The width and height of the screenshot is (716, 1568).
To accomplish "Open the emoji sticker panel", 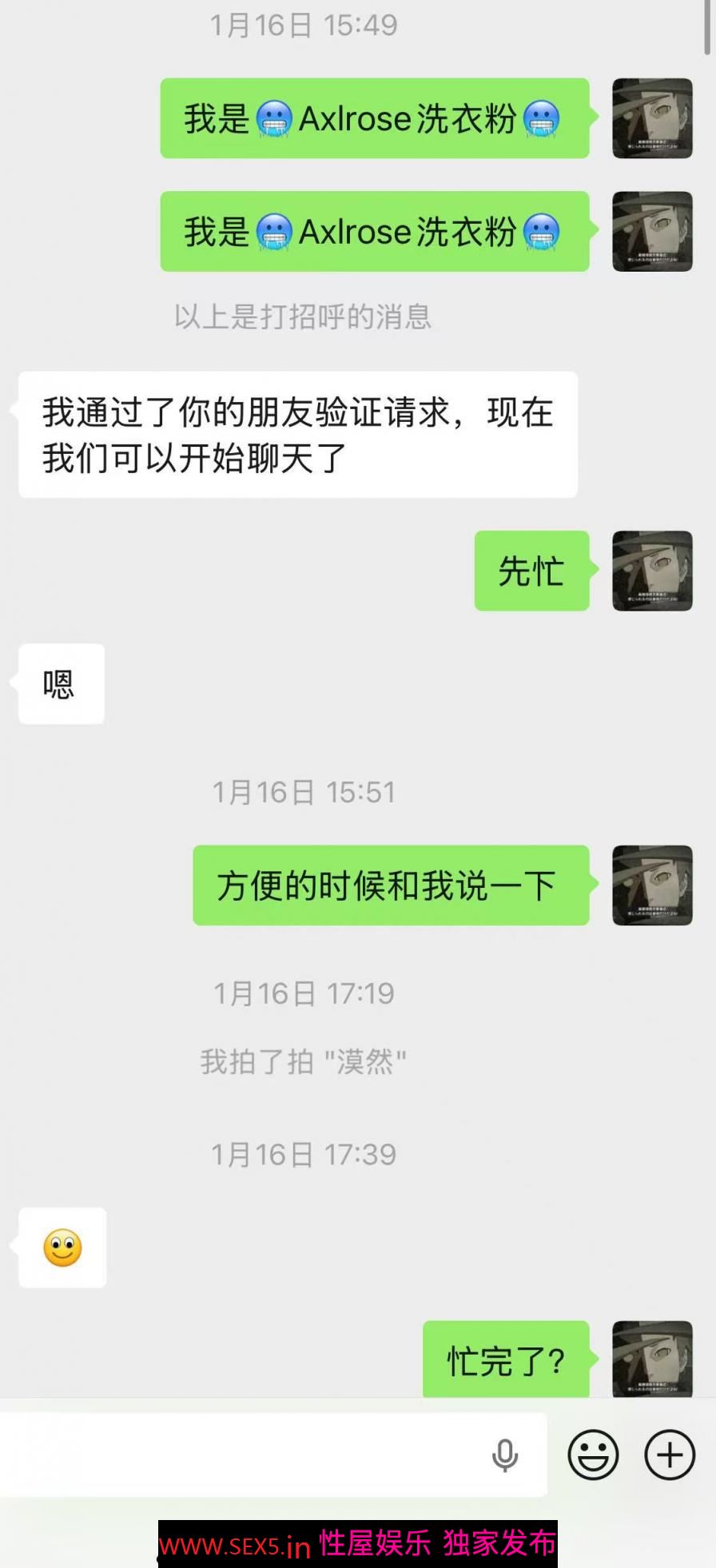I will 593,1455.
